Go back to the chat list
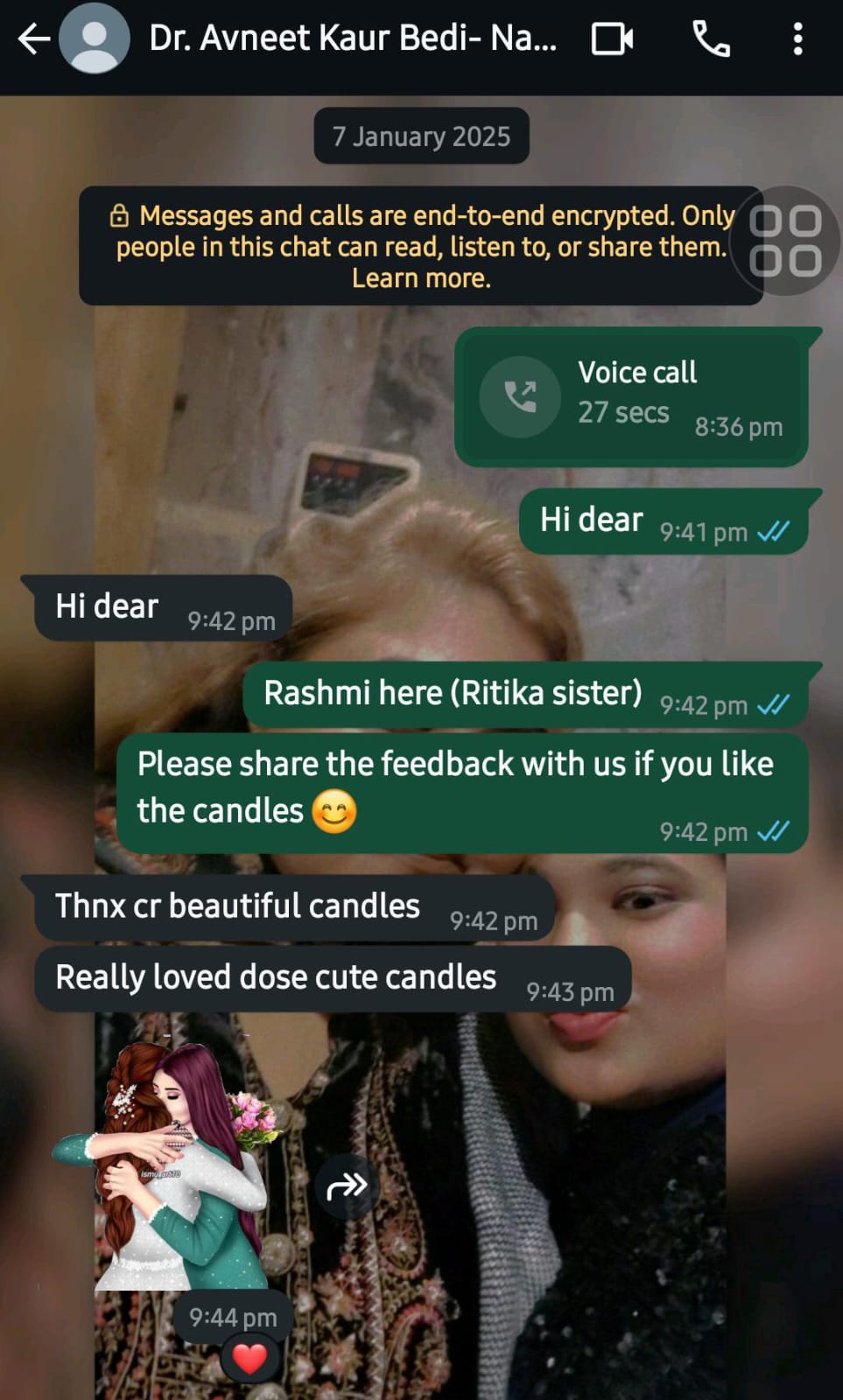843x1400 pixels. point(33,39)
